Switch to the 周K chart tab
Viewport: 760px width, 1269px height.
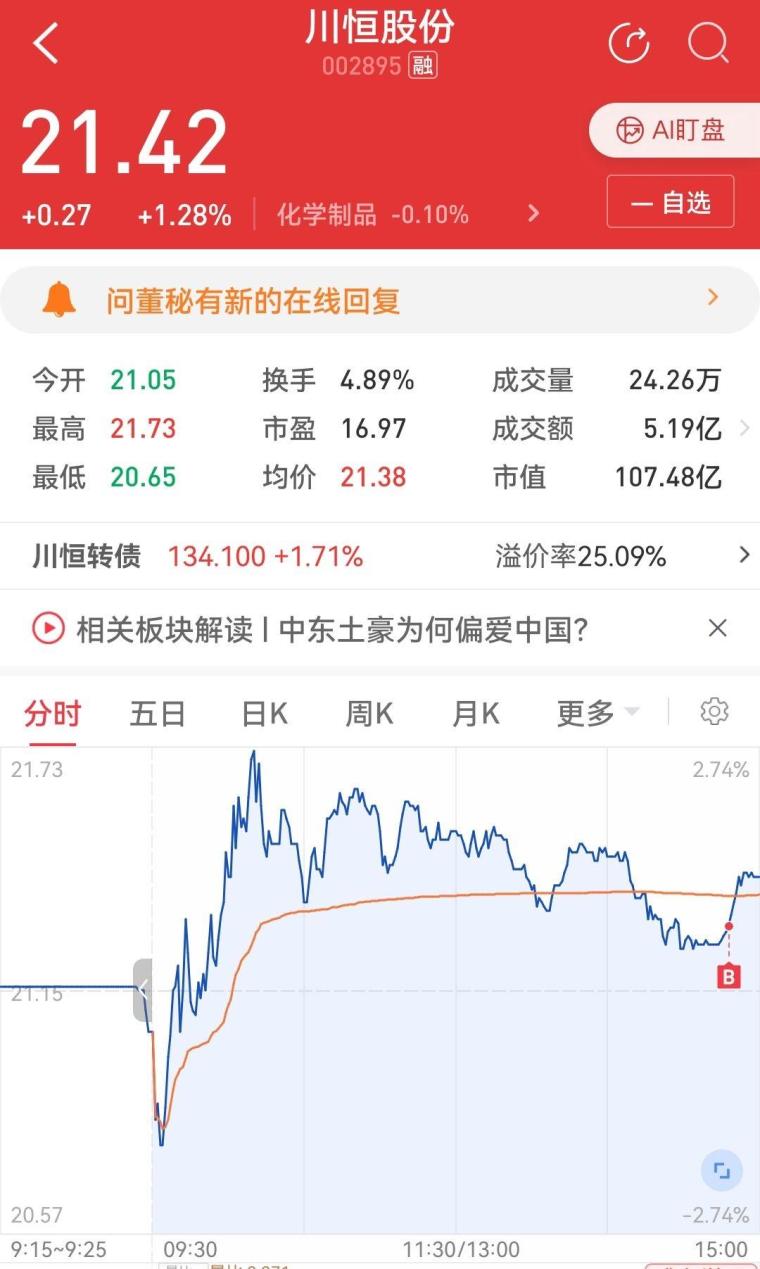[369, 713]
